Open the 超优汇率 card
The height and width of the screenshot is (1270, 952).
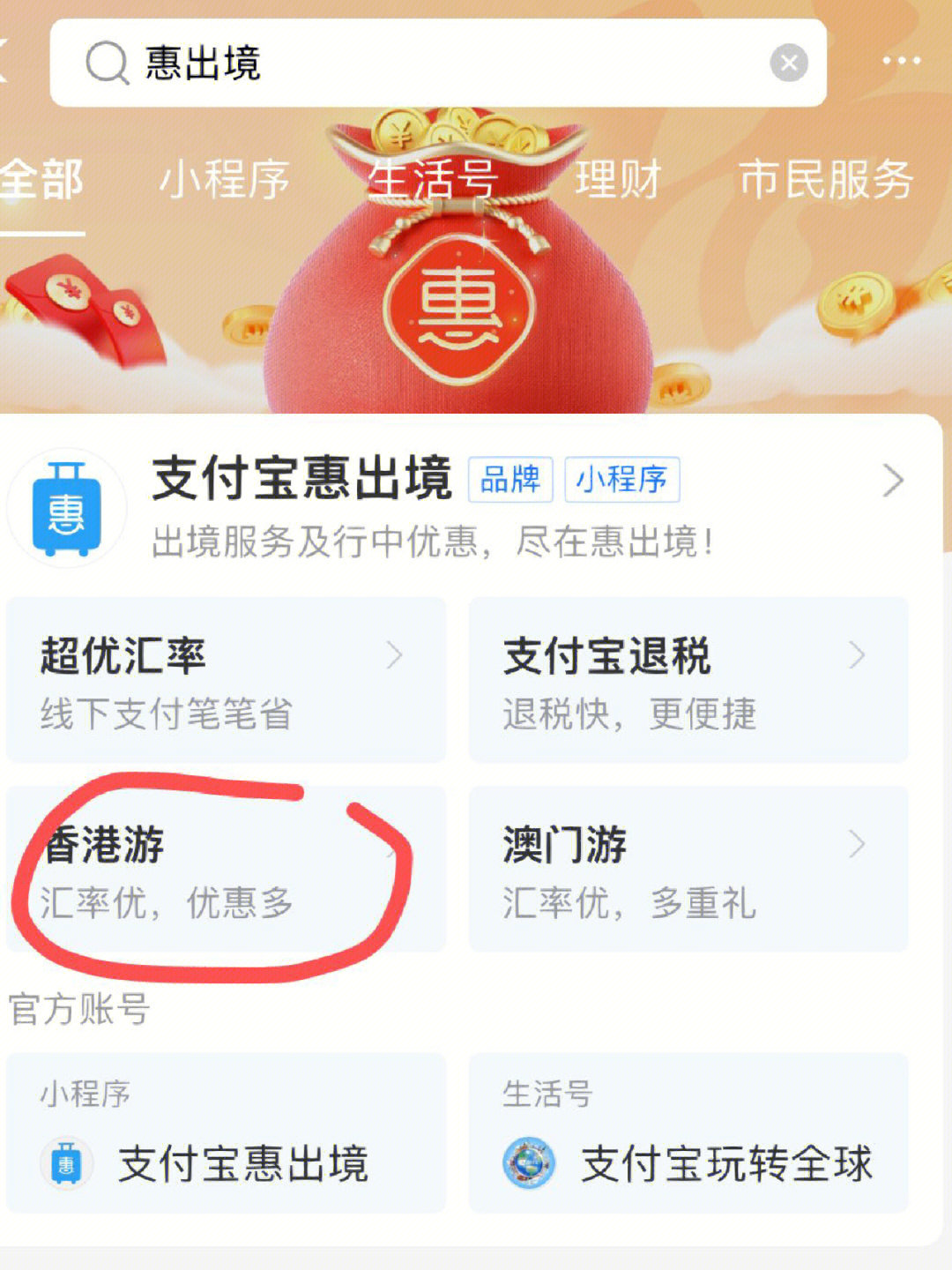226,680
